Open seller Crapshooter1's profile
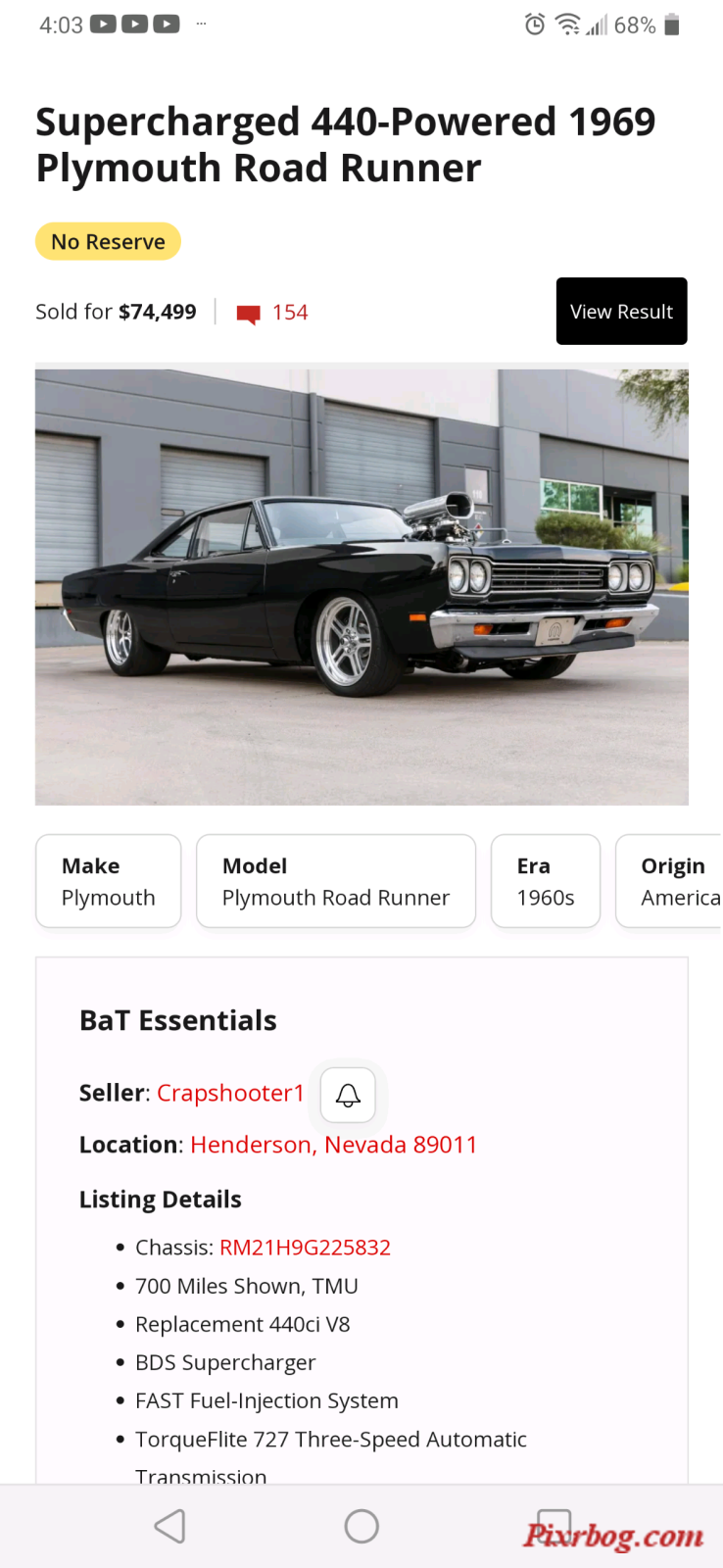 click(x=230, y=1093)
